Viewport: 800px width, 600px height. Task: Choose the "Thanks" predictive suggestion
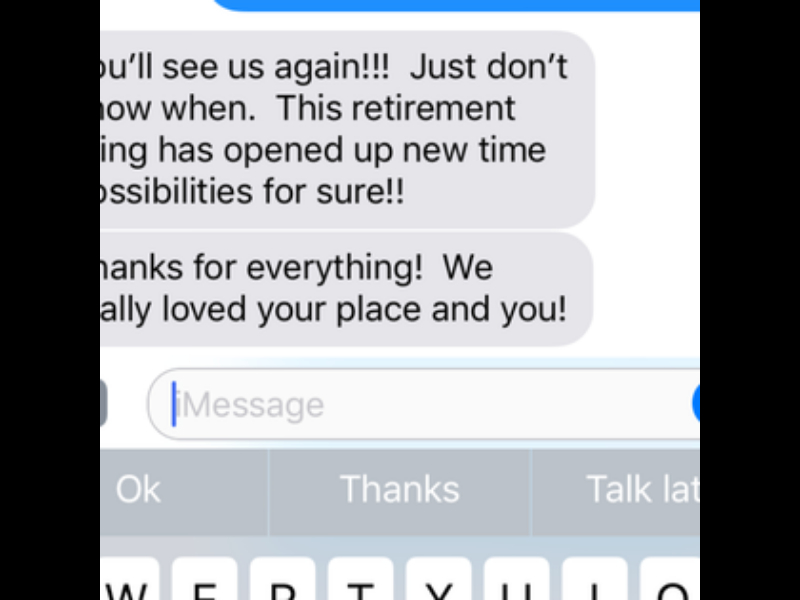(400, 490)
